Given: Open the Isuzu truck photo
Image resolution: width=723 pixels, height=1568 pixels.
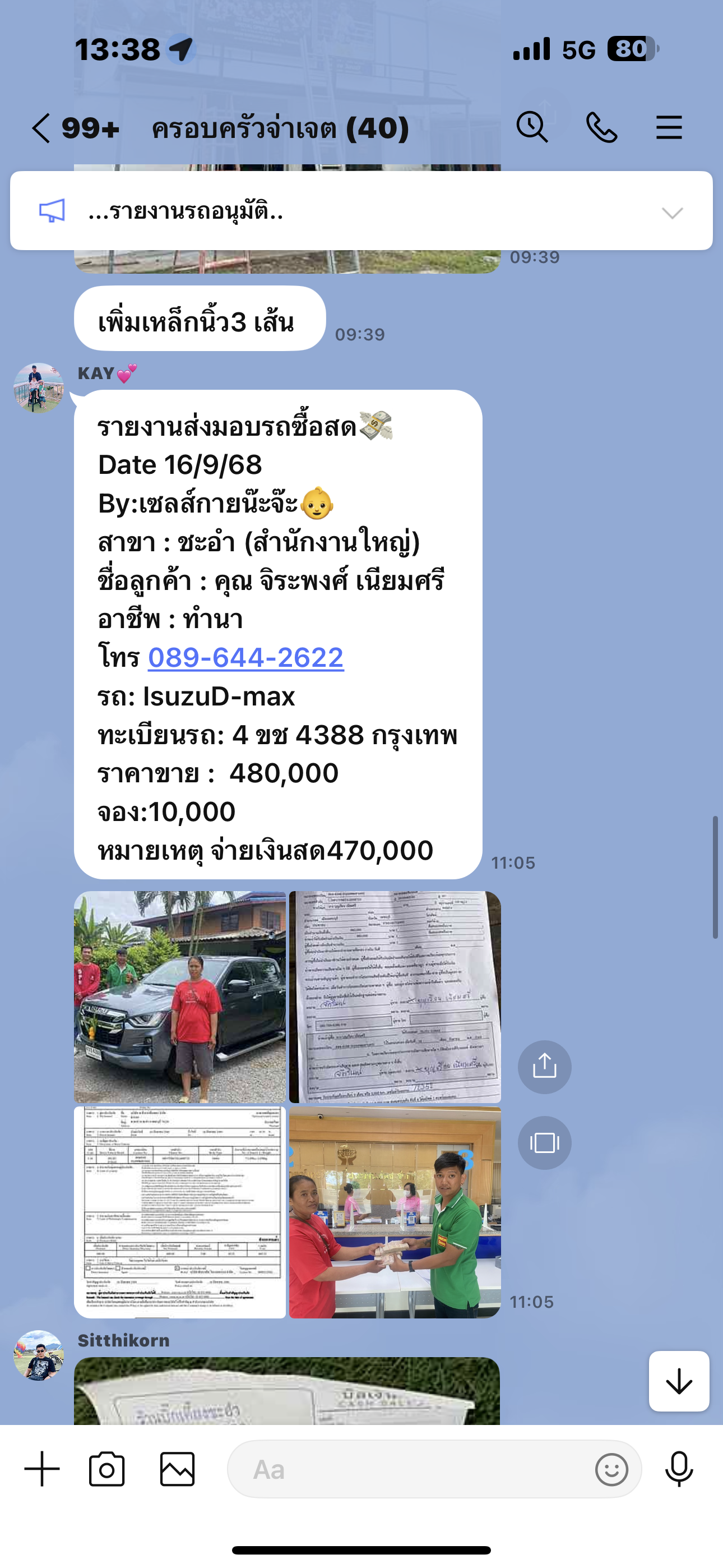Looking at the screenshot, I should [x=180, y=997].
